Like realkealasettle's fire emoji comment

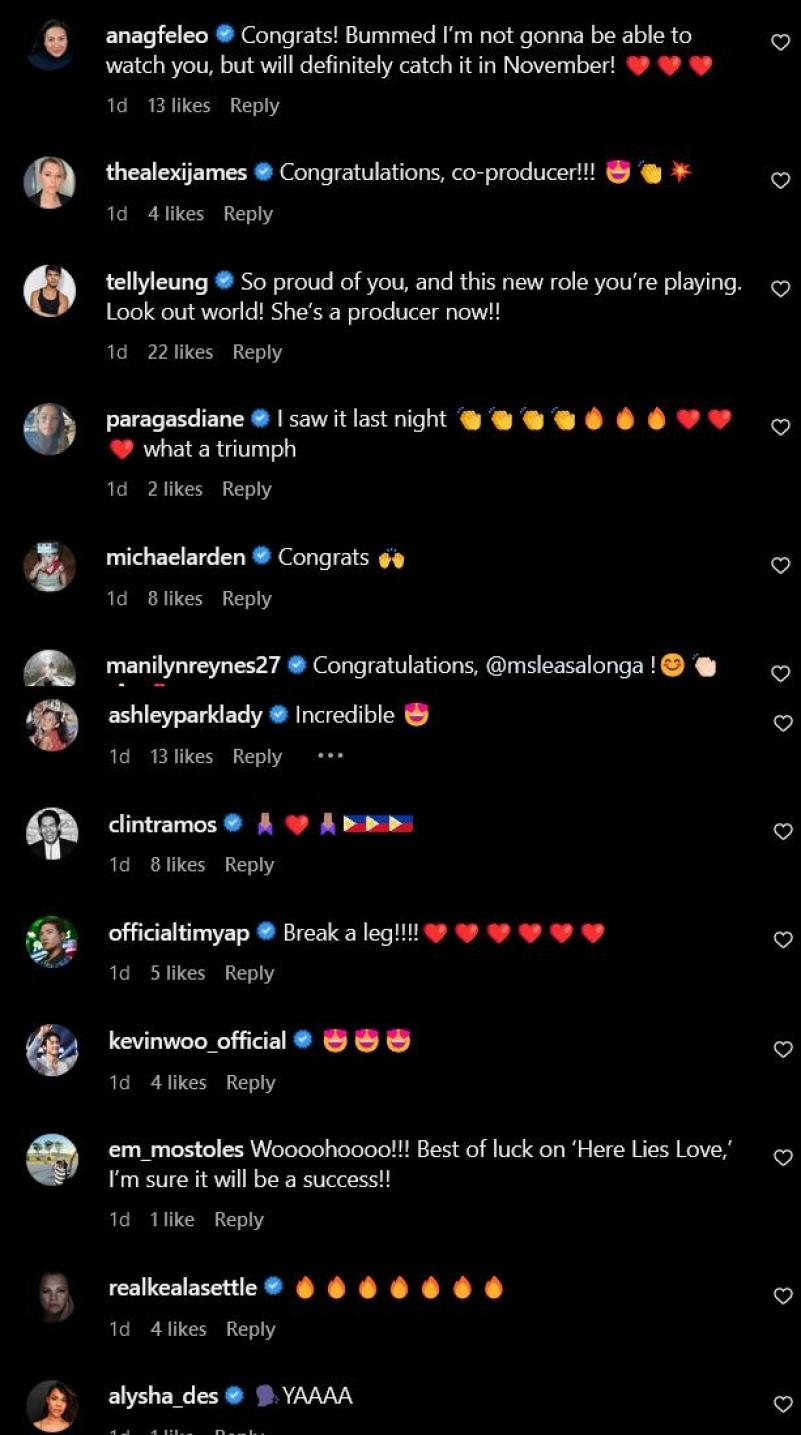pos(783,1296)
